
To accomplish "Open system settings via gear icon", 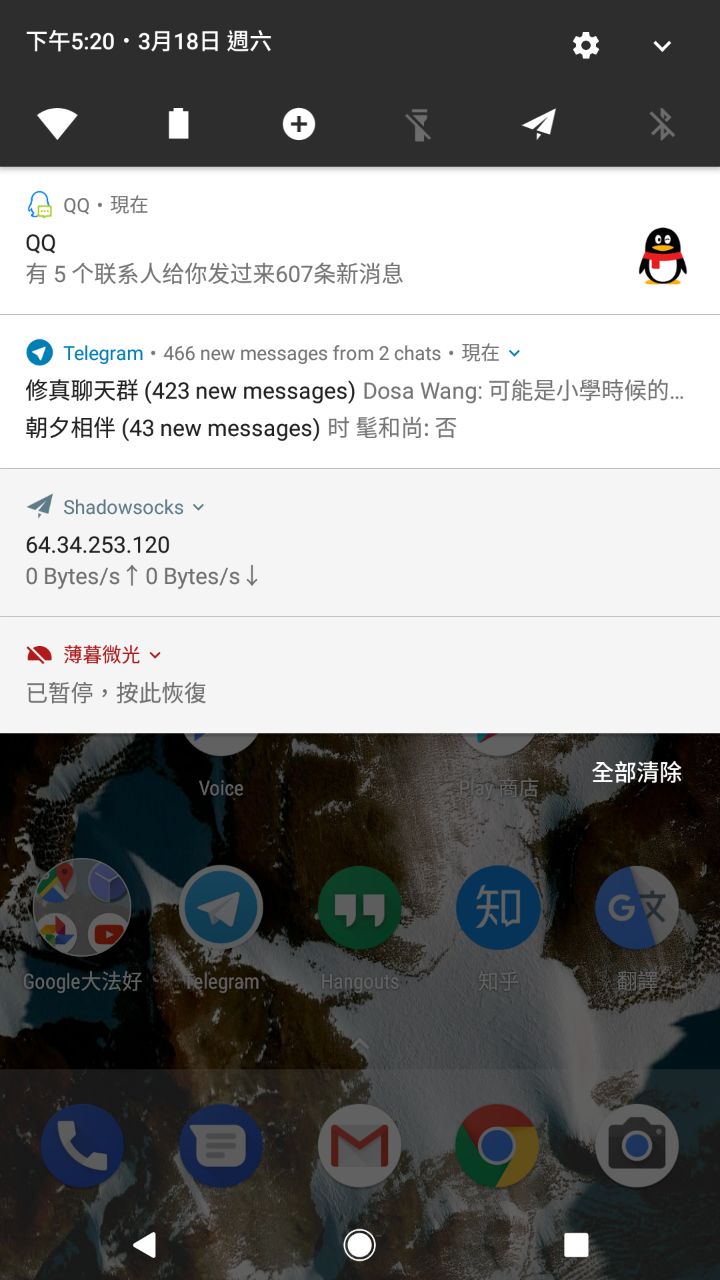I will point(586,46).
